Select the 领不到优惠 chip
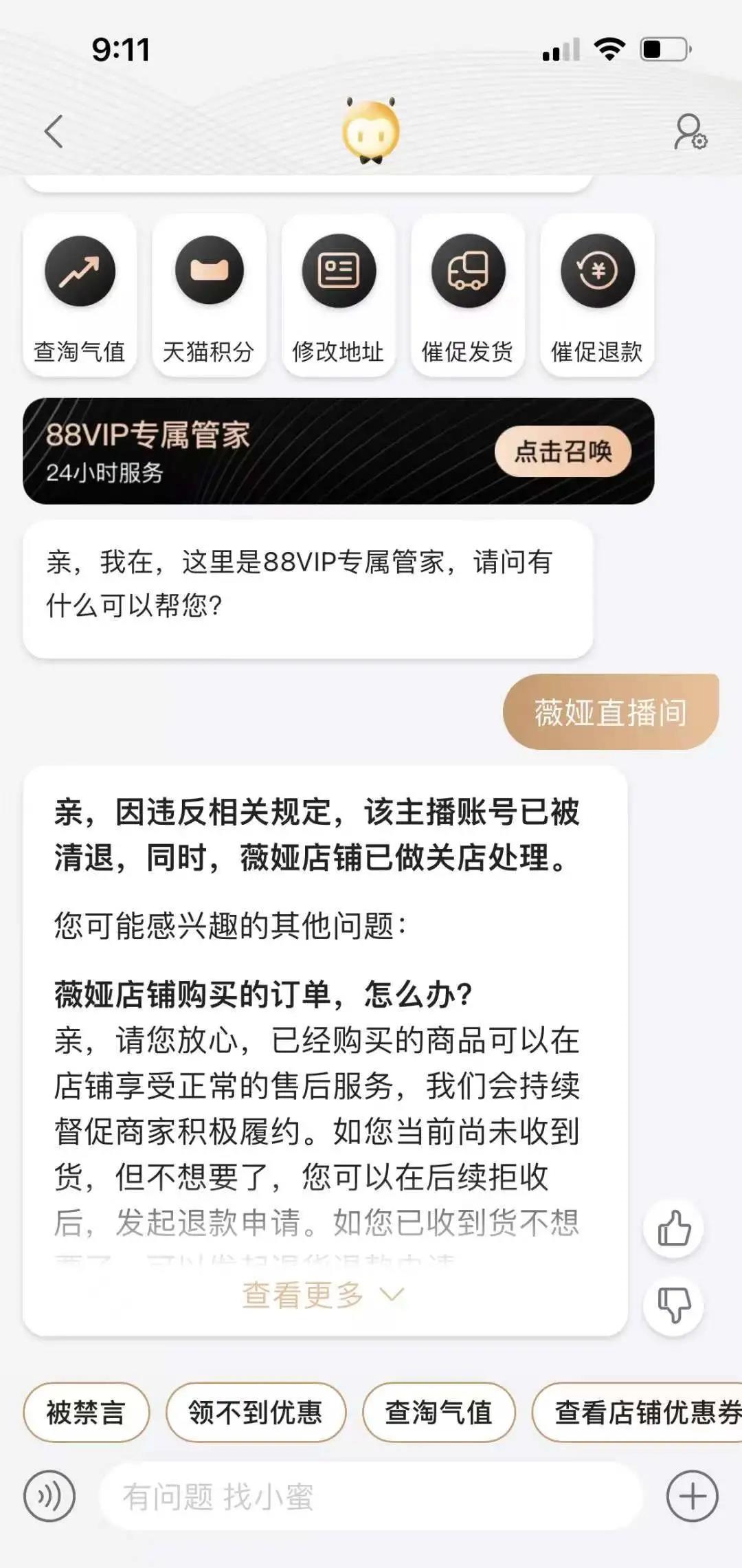 pos(256,1413)
